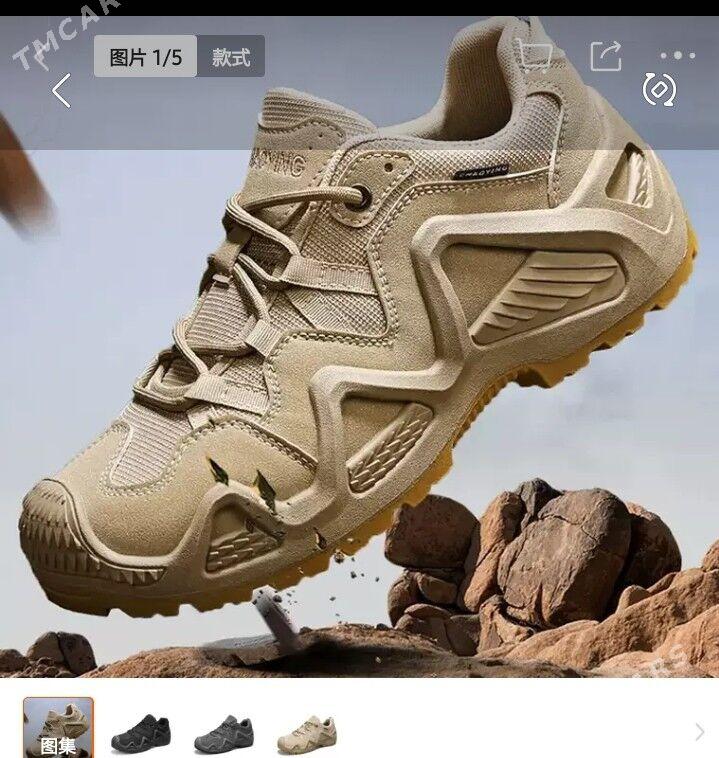Switch to the 款式 tab
The width and height of the screenshot is (719, 758).
(231, 57)
